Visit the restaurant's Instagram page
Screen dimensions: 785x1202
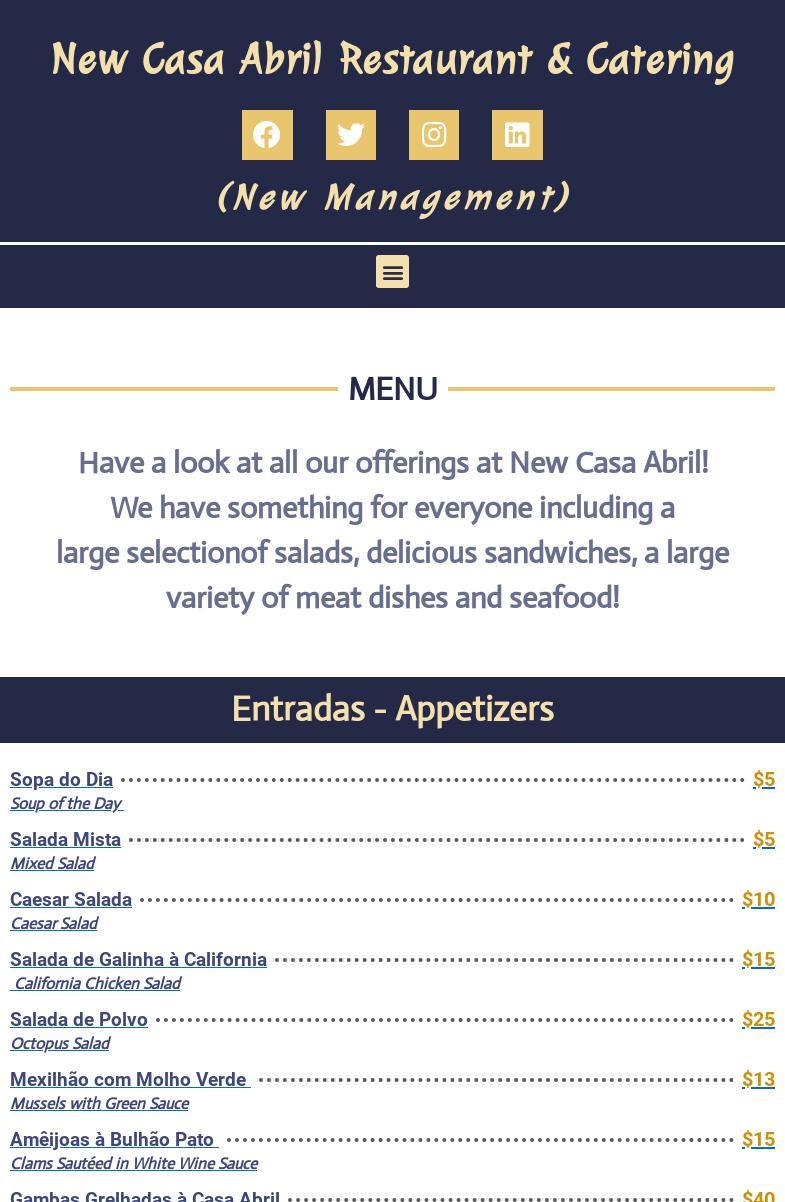pyautogui.click(x=434, y=135)
